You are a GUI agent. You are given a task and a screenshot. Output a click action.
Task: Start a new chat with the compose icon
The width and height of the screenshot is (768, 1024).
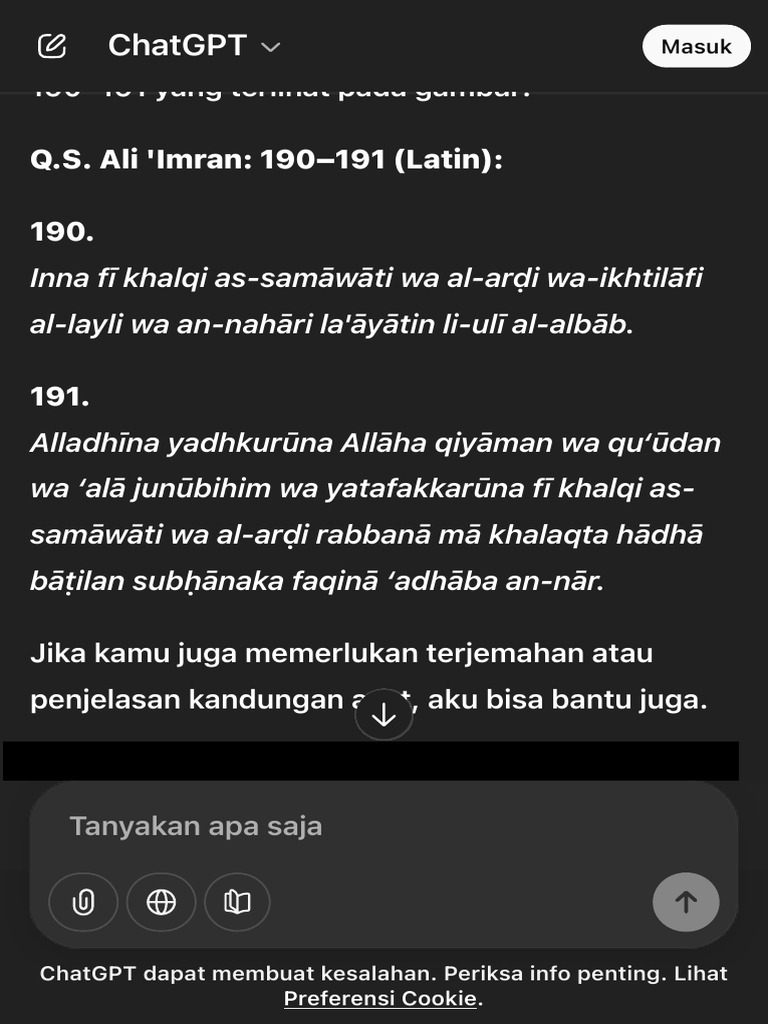click(51, 46)
